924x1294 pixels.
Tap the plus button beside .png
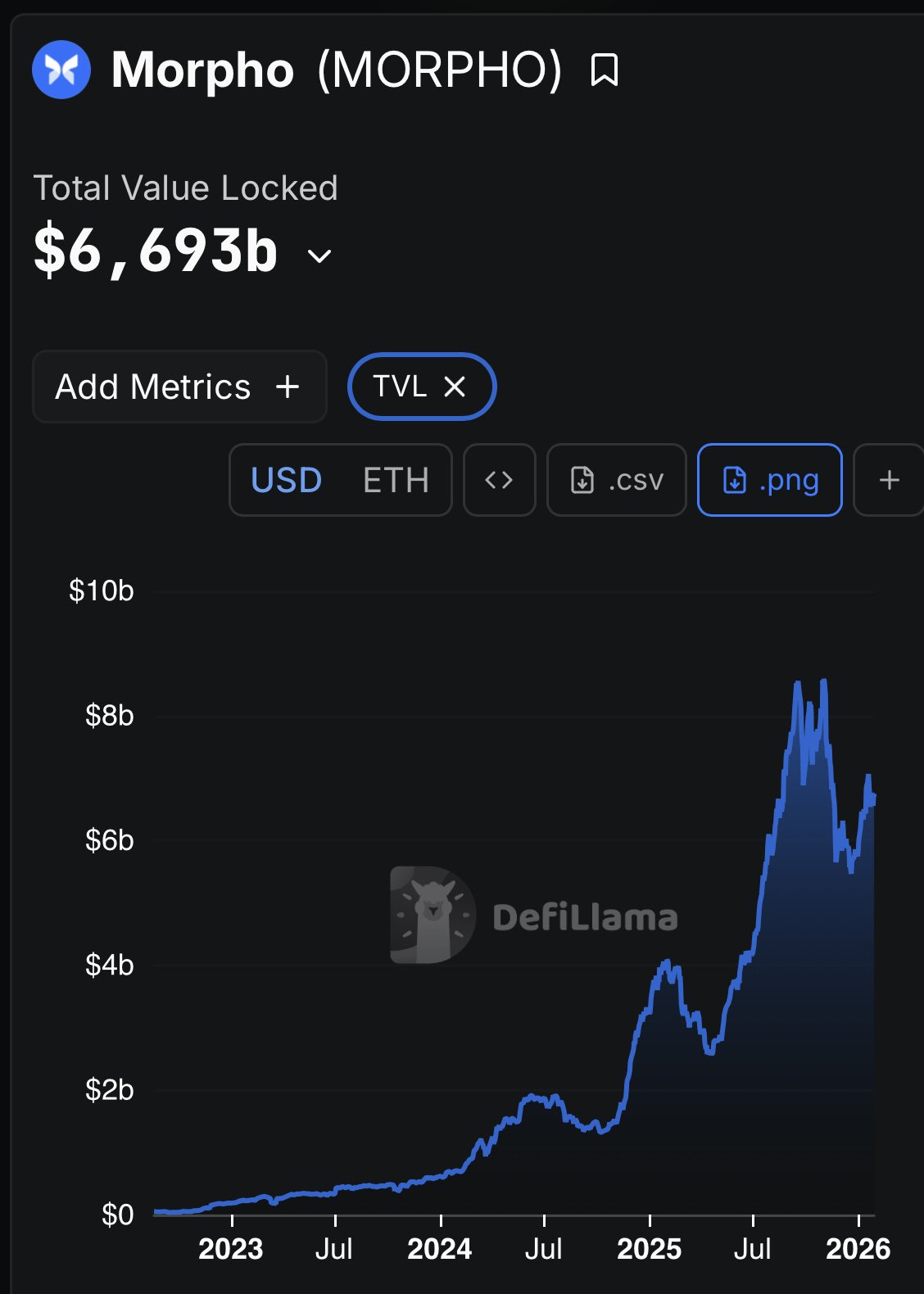click(x=889, y=480)
